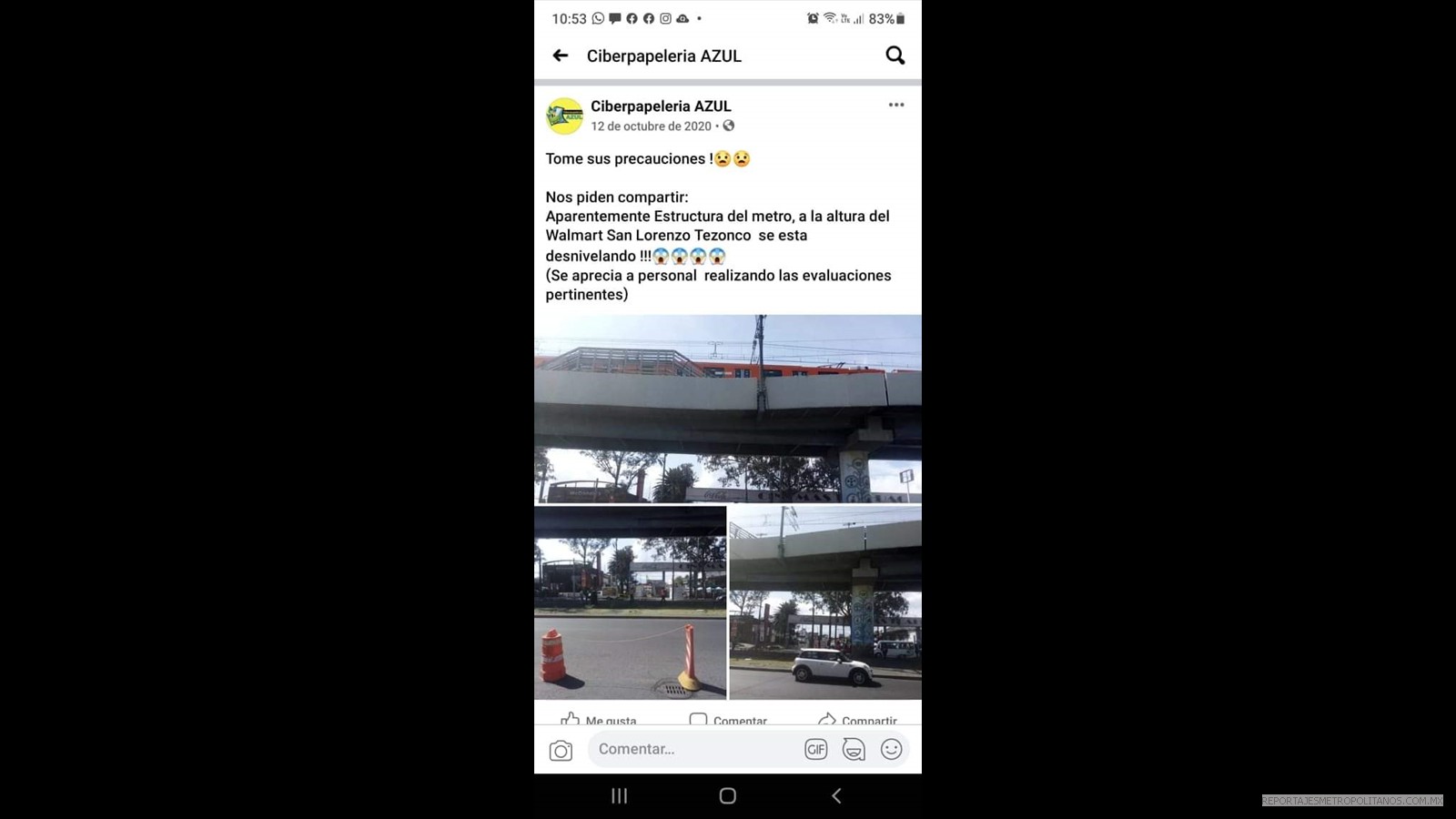Open Ciberpapeleria AZUL name on the post
1456x819 pixels.
(x=661, y=106)
